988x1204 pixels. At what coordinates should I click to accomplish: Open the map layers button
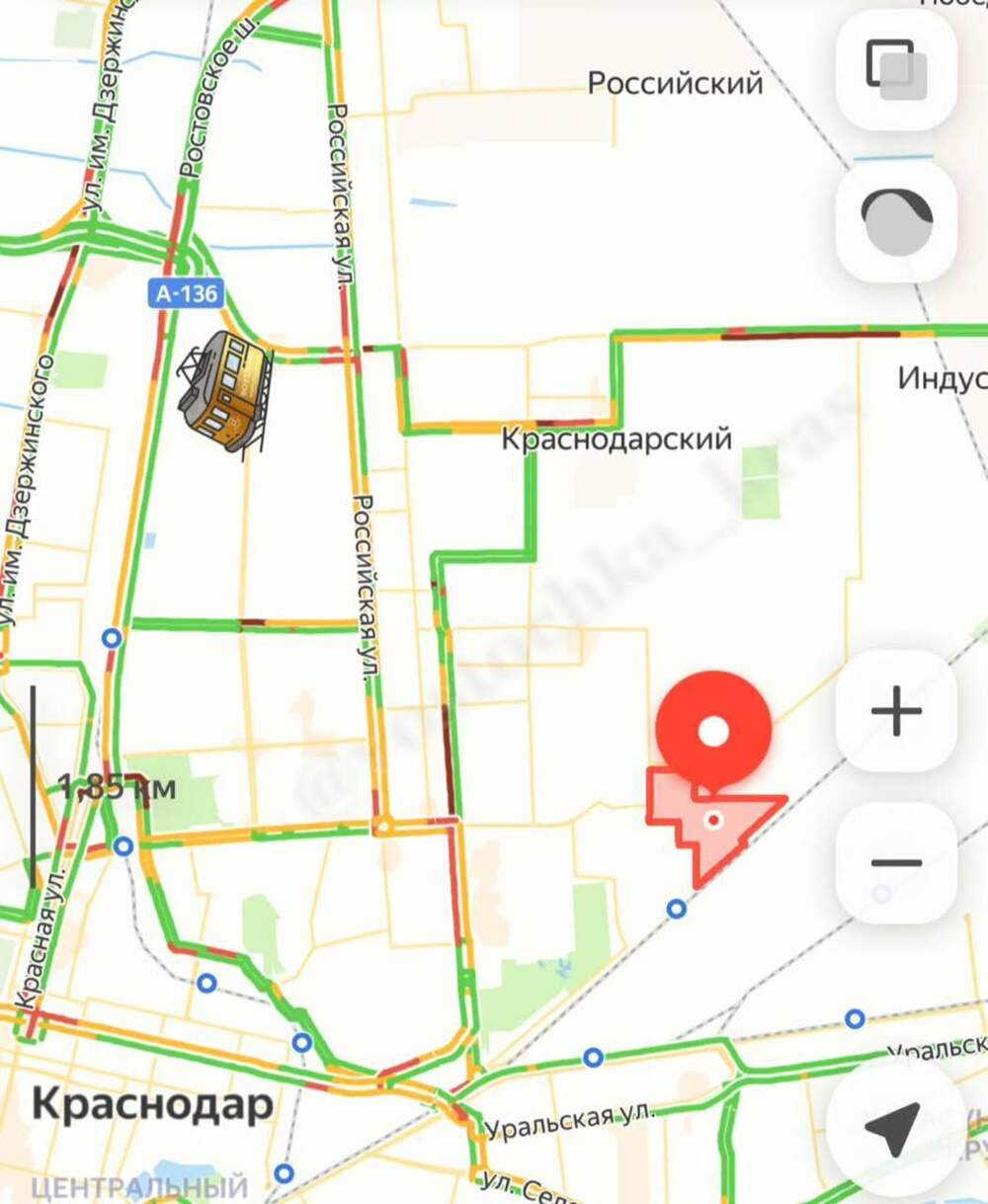896,69
